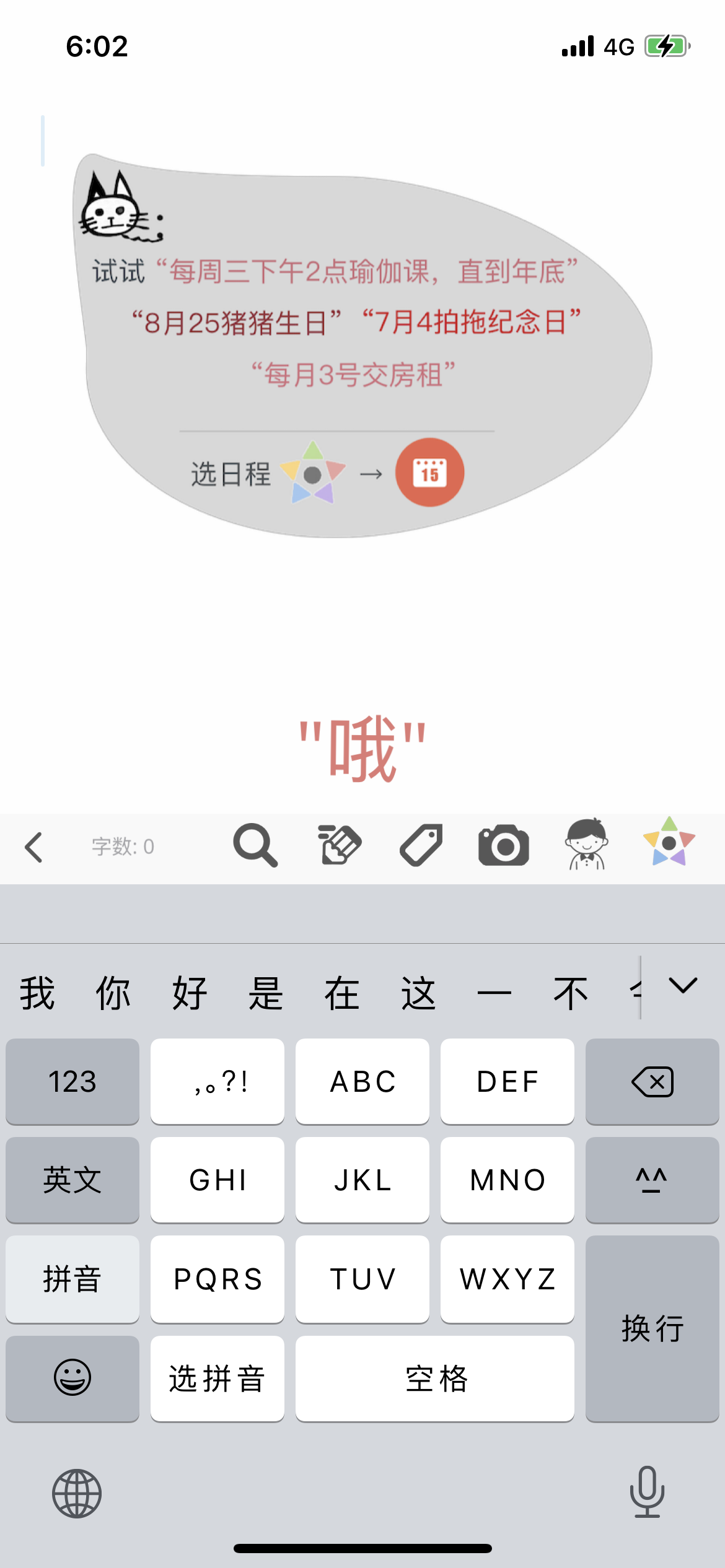Open the camera to attach a photo
The image size is (725, 1568).
(x=503, y=845)
